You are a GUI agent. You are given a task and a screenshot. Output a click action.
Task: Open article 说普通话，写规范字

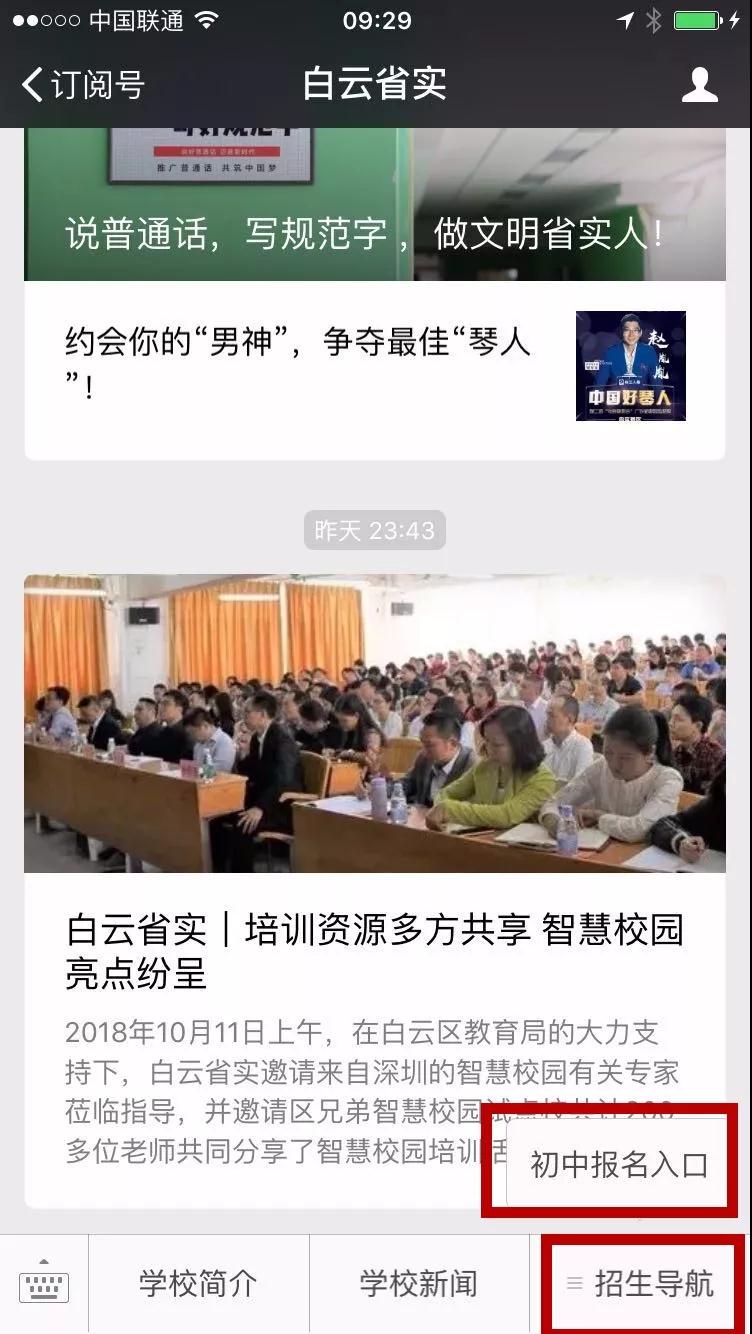pos(374,210)
